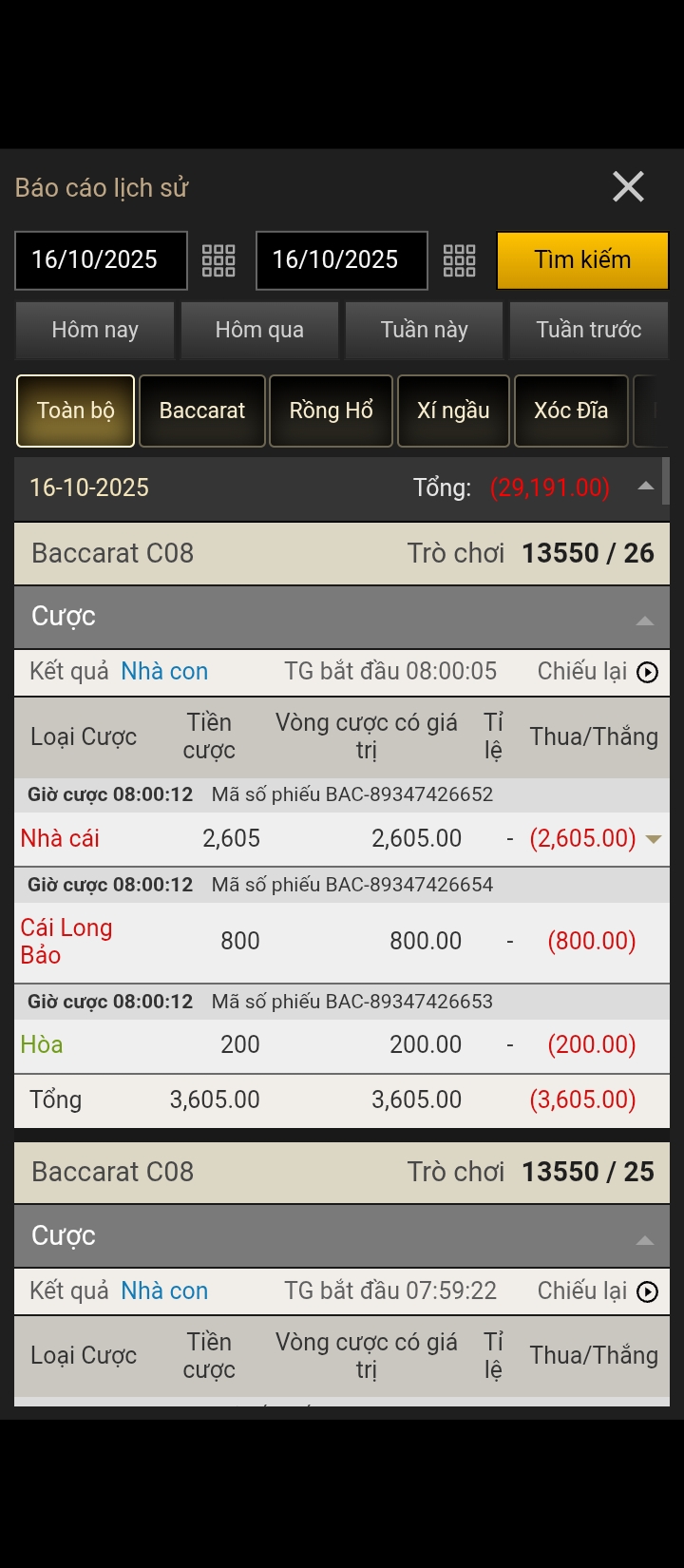Show the Xí ngầu tab
The height and width of the screenshot is (1568, 684).
(x=453, y=411)
